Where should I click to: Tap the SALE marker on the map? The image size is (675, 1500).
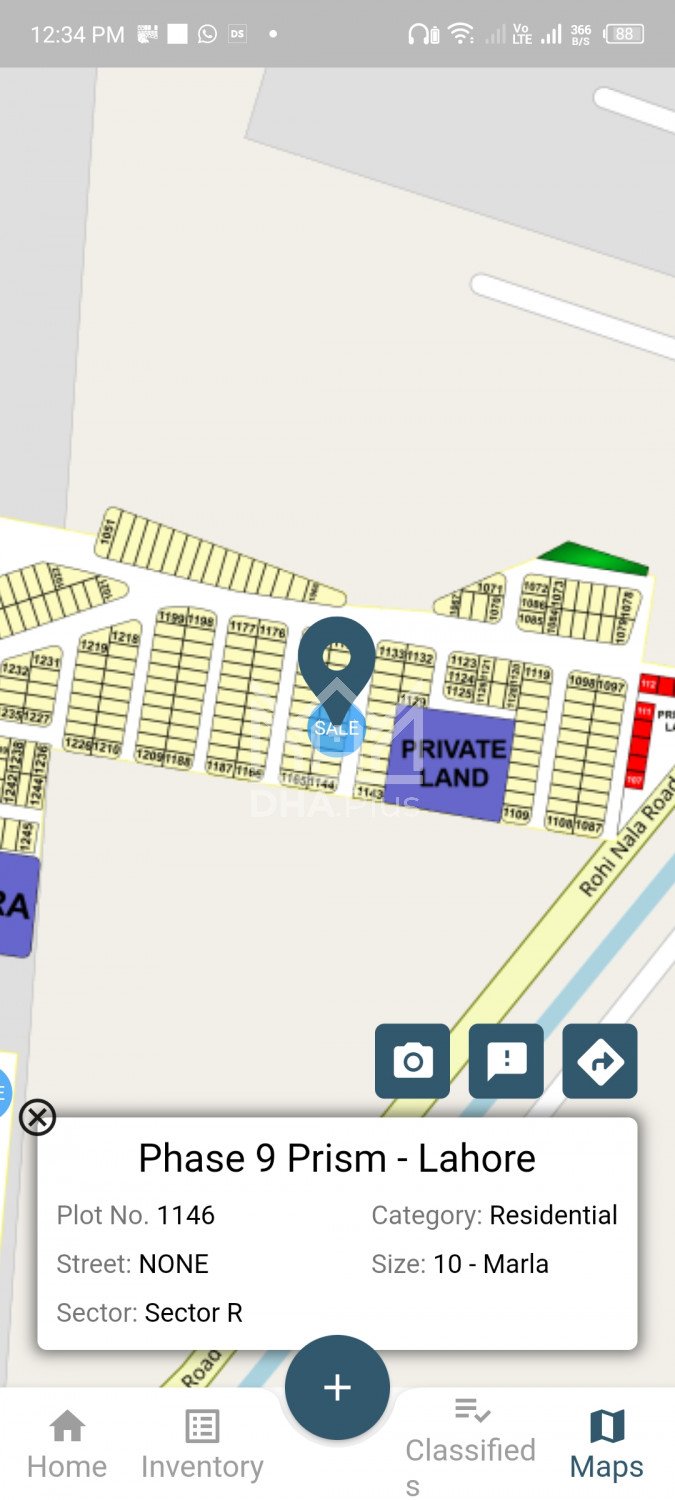[x=336, y=728]
